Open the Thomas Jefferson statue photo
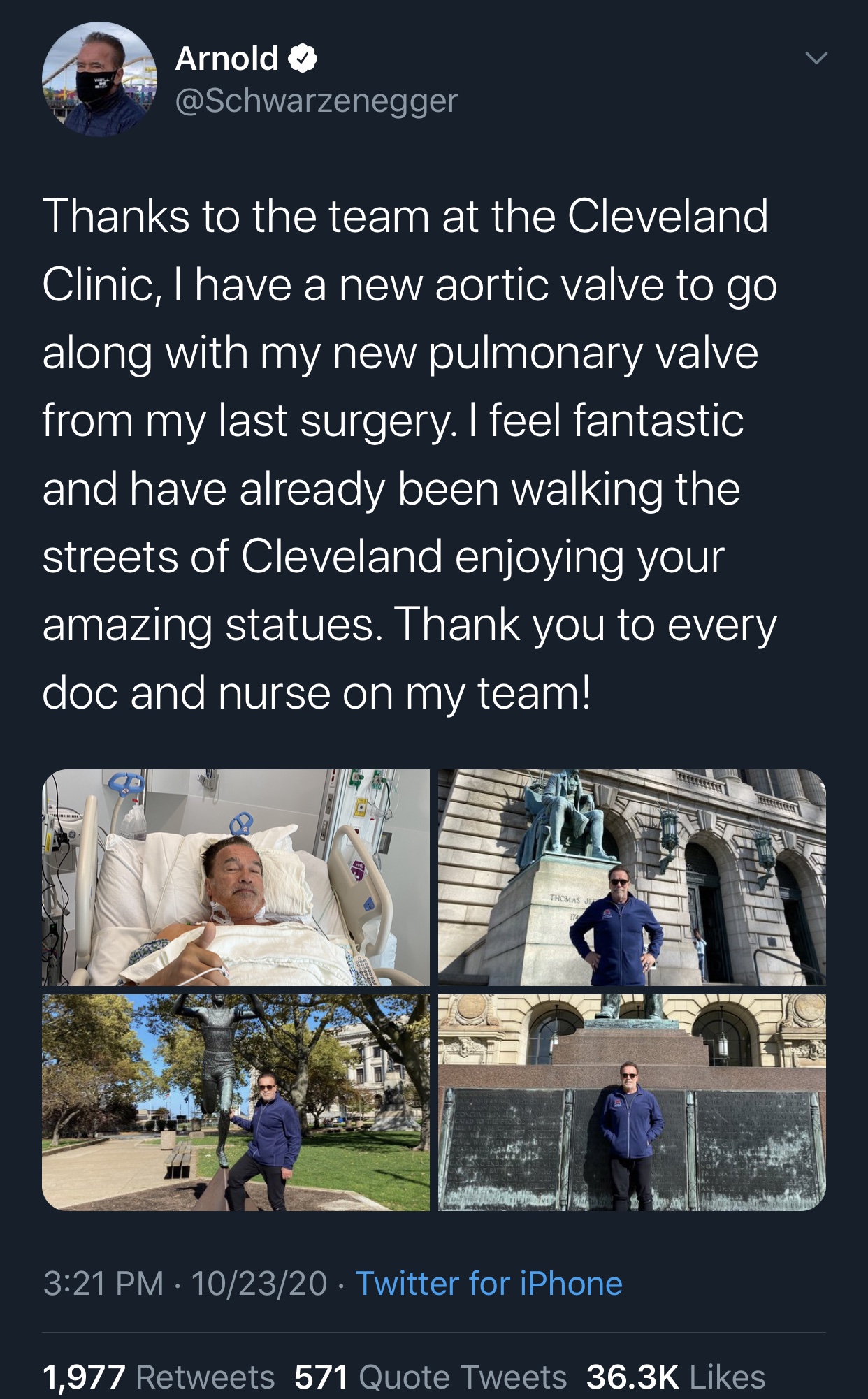 pos(632,877)
